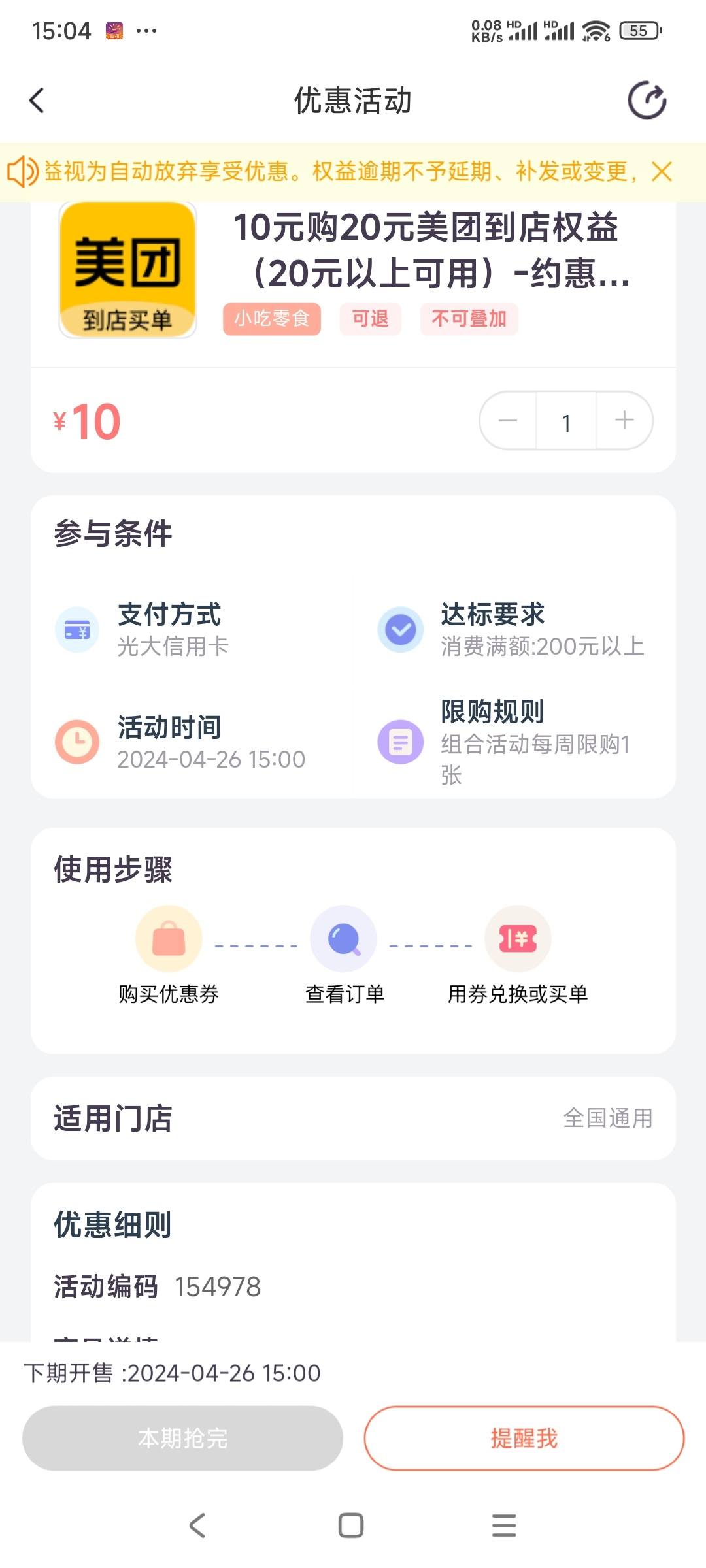
Task: Go back using the top-left arrow
Action: point(37,101)
